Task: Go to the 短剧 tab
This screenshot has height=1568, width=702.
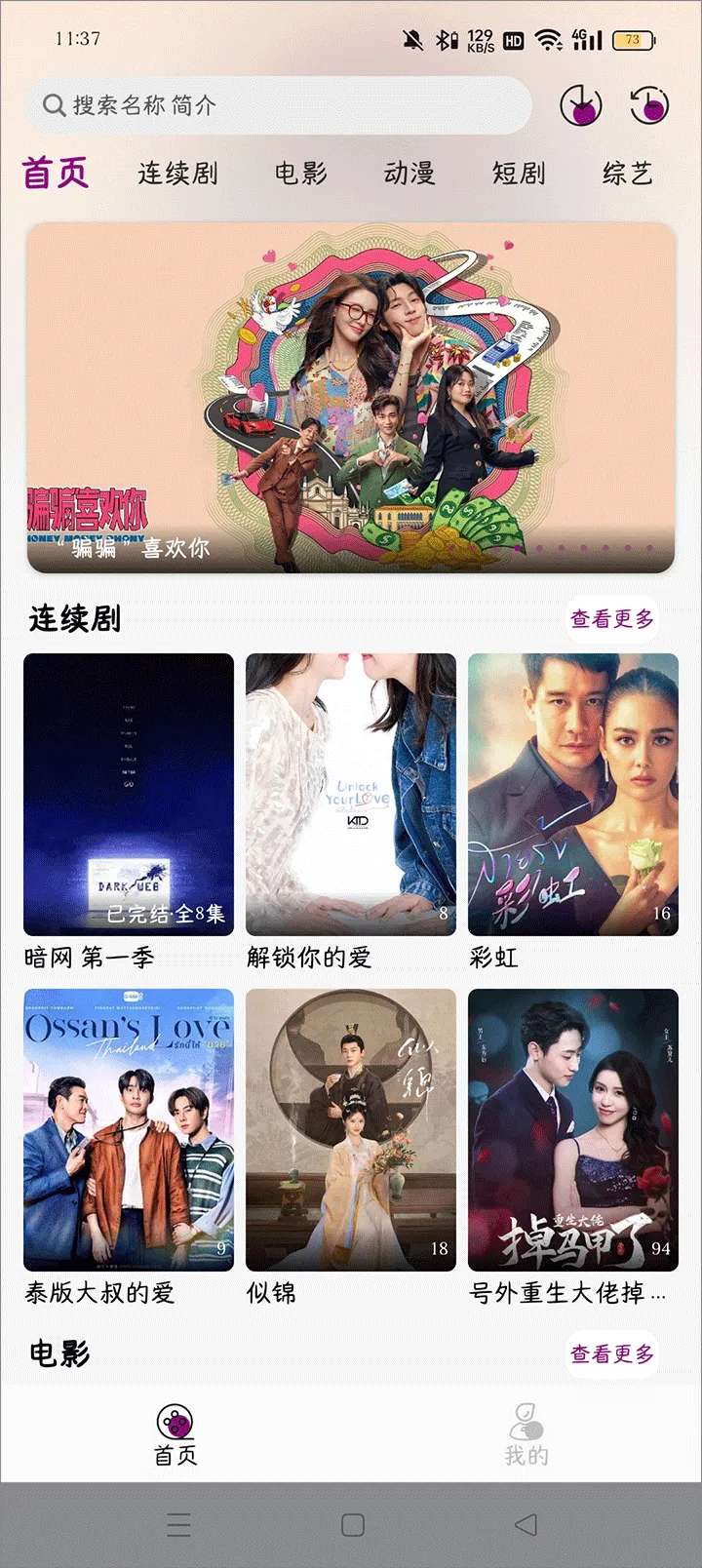Action: (519, 174)
